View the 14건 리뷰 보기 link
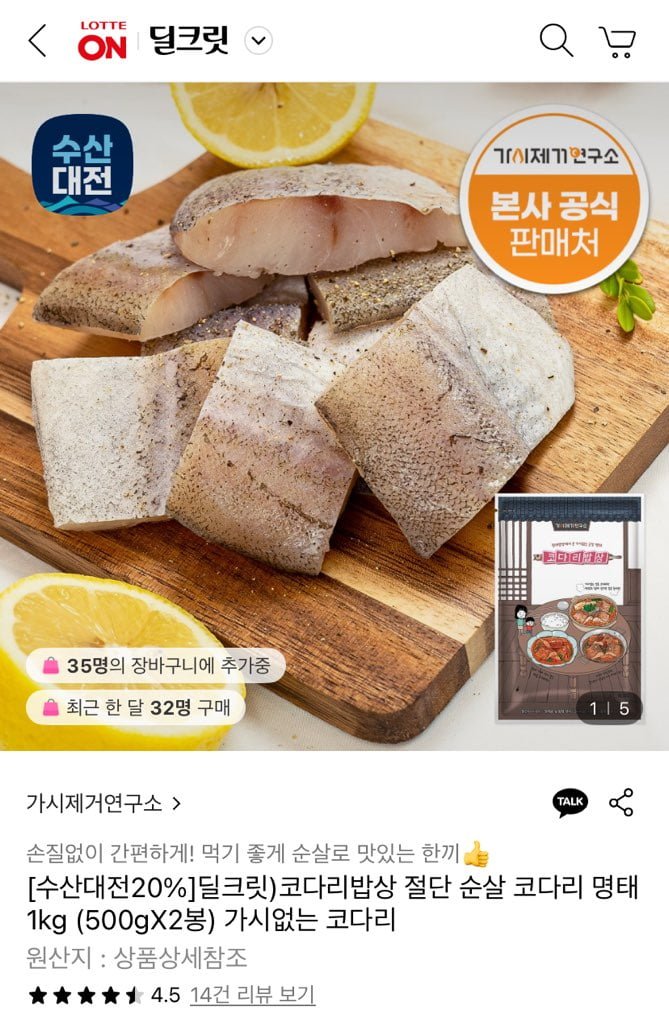Screen dimensions: 669x1024 (x=252, y=995)
